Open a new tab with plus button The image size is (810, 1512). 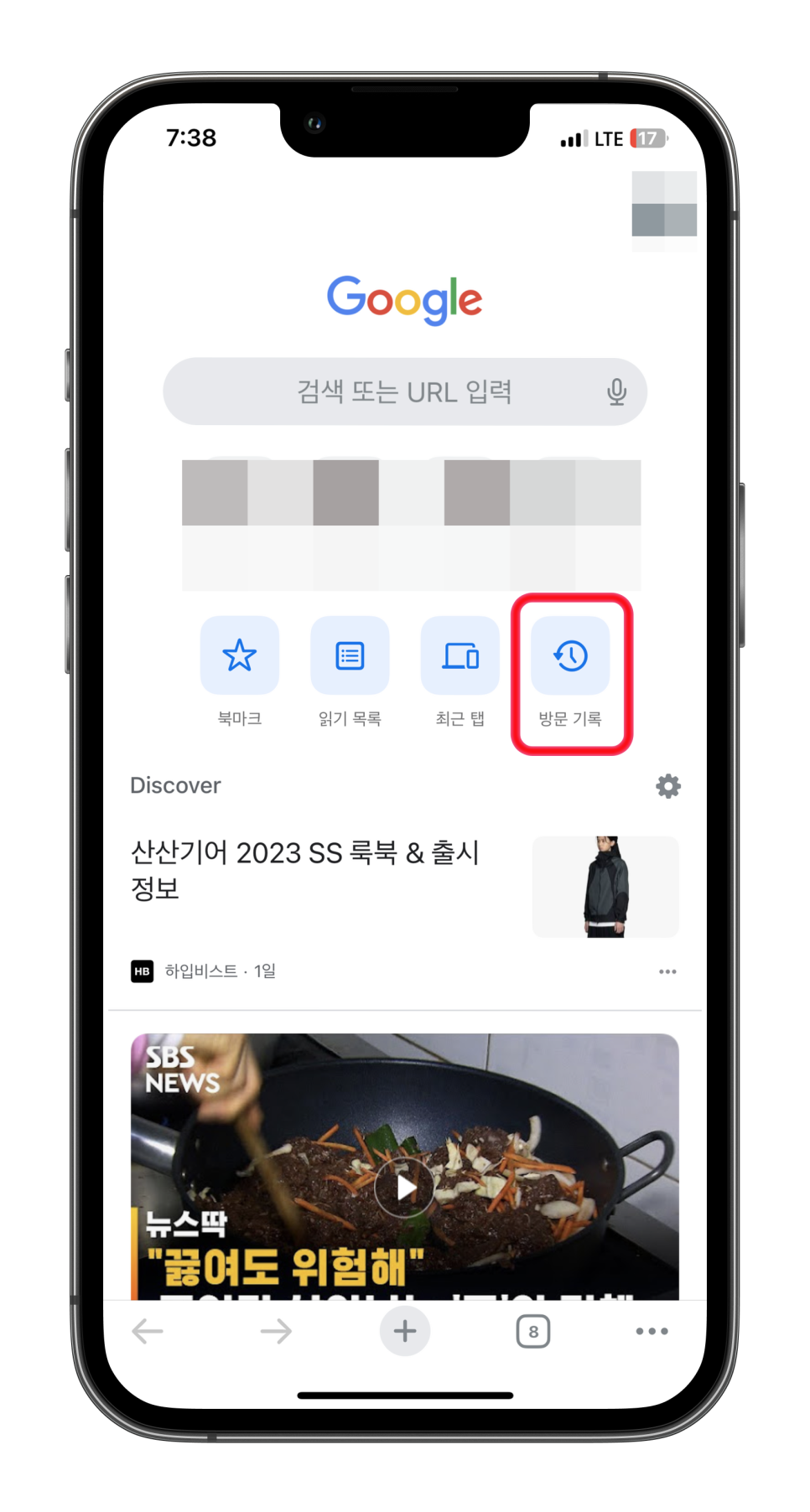pos(405,1331)
